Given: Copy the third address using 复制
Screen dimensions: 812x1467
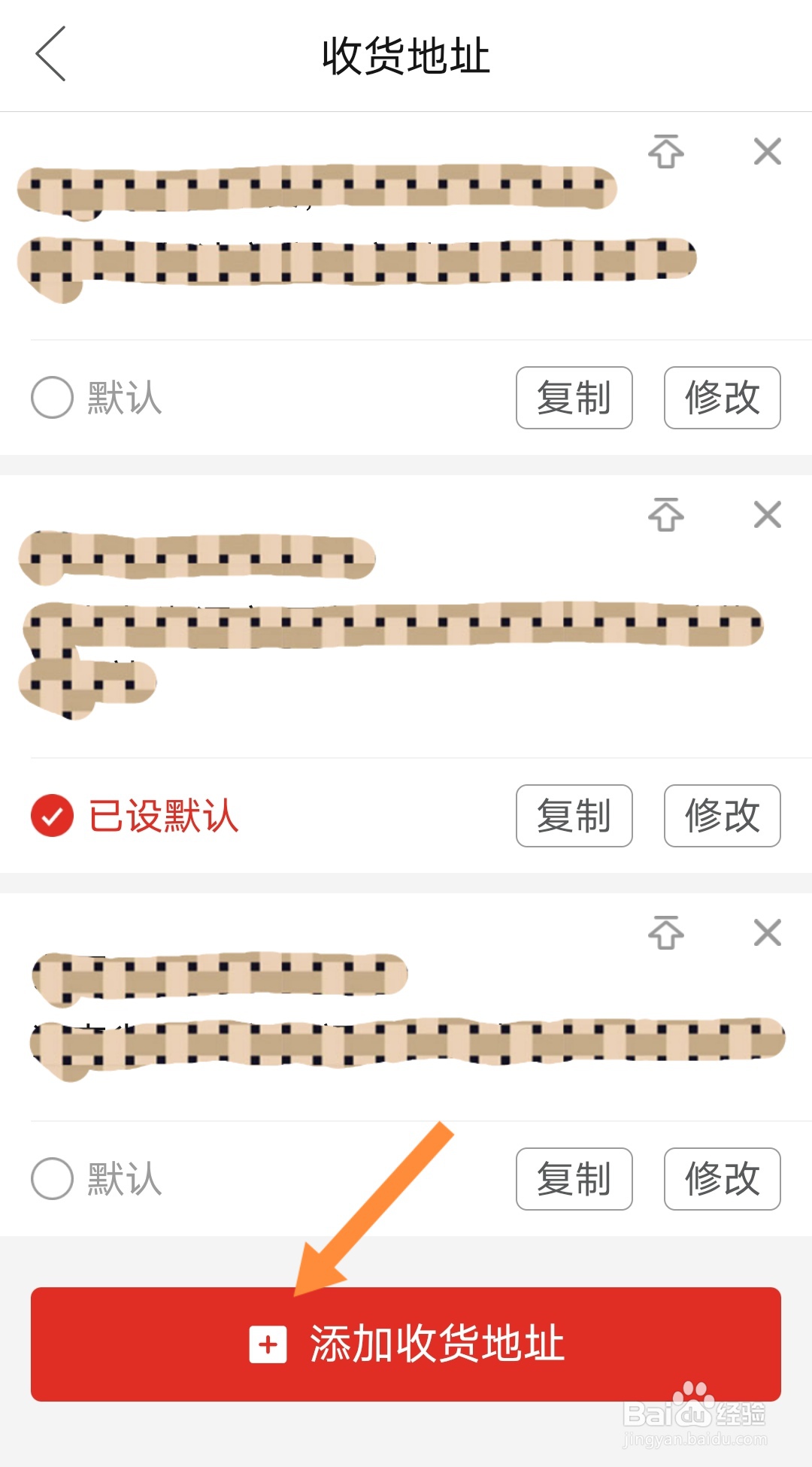Looking at the screenshot, I should point(574,1179).
